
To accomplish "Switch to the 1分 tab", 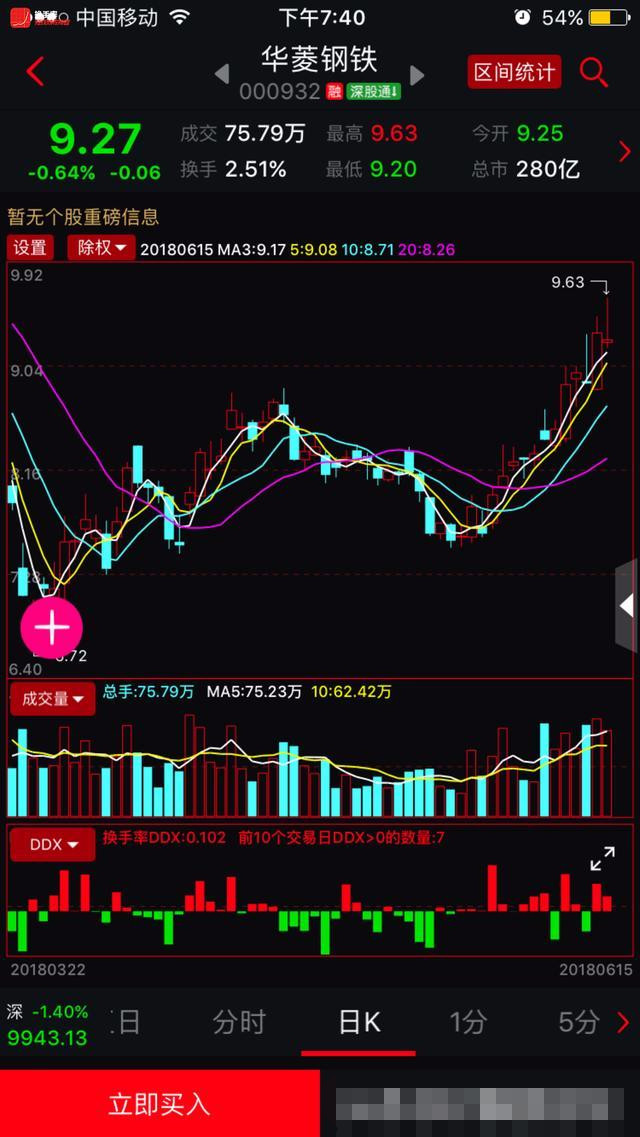I will (469, 1022).
